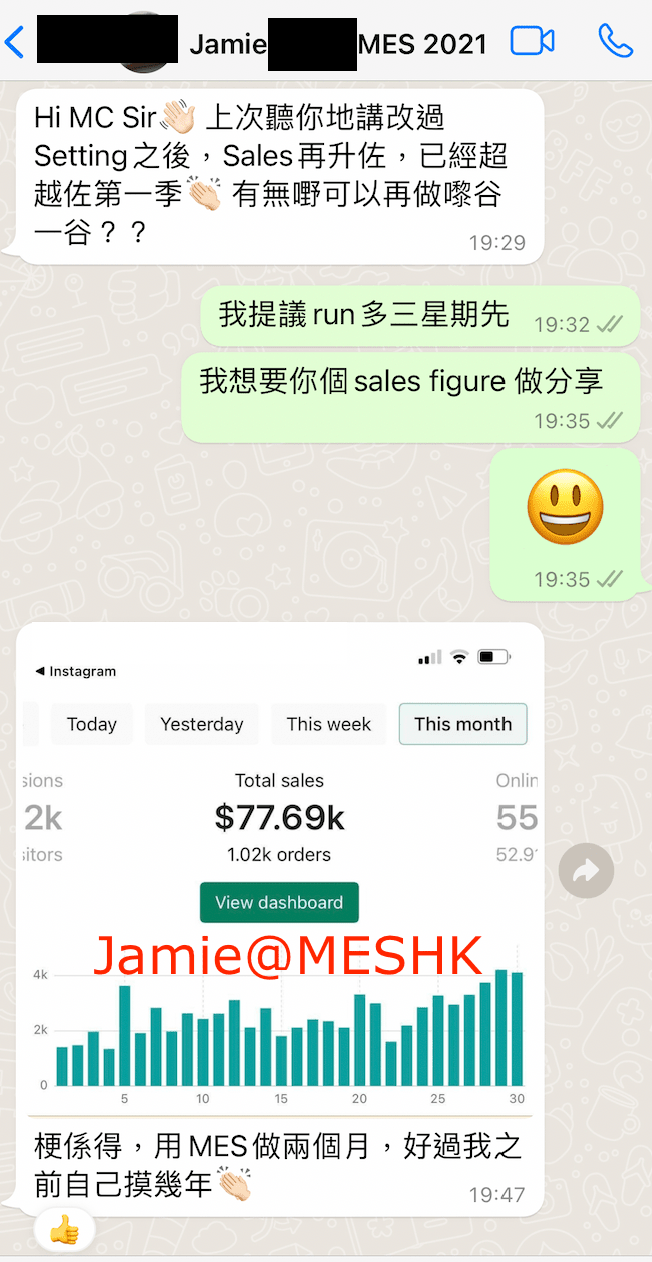Open the shared sales dashboard image
The image size is (652, 1262).
click(280, 868)
